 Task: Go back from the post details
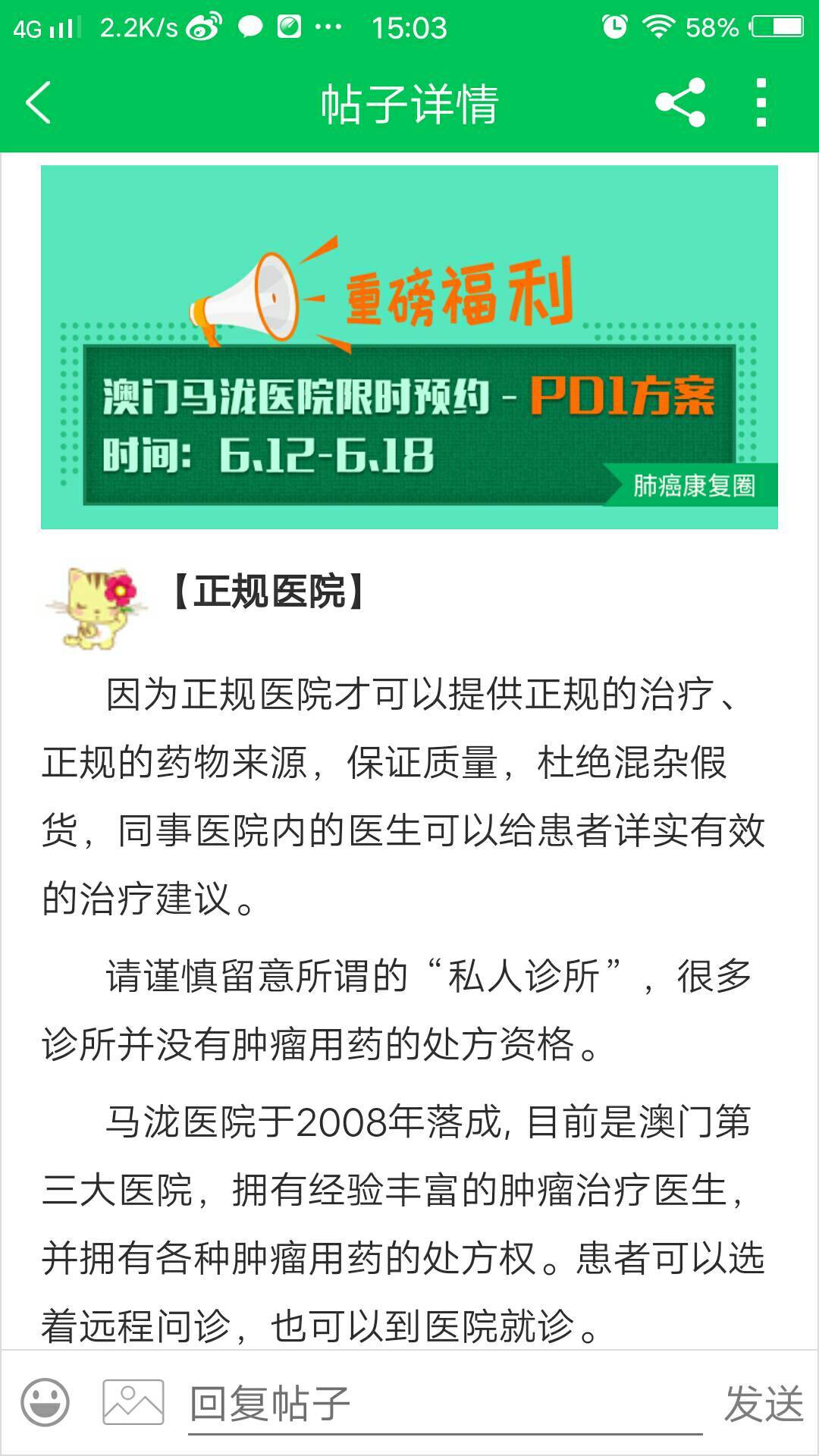coord(38,102)
